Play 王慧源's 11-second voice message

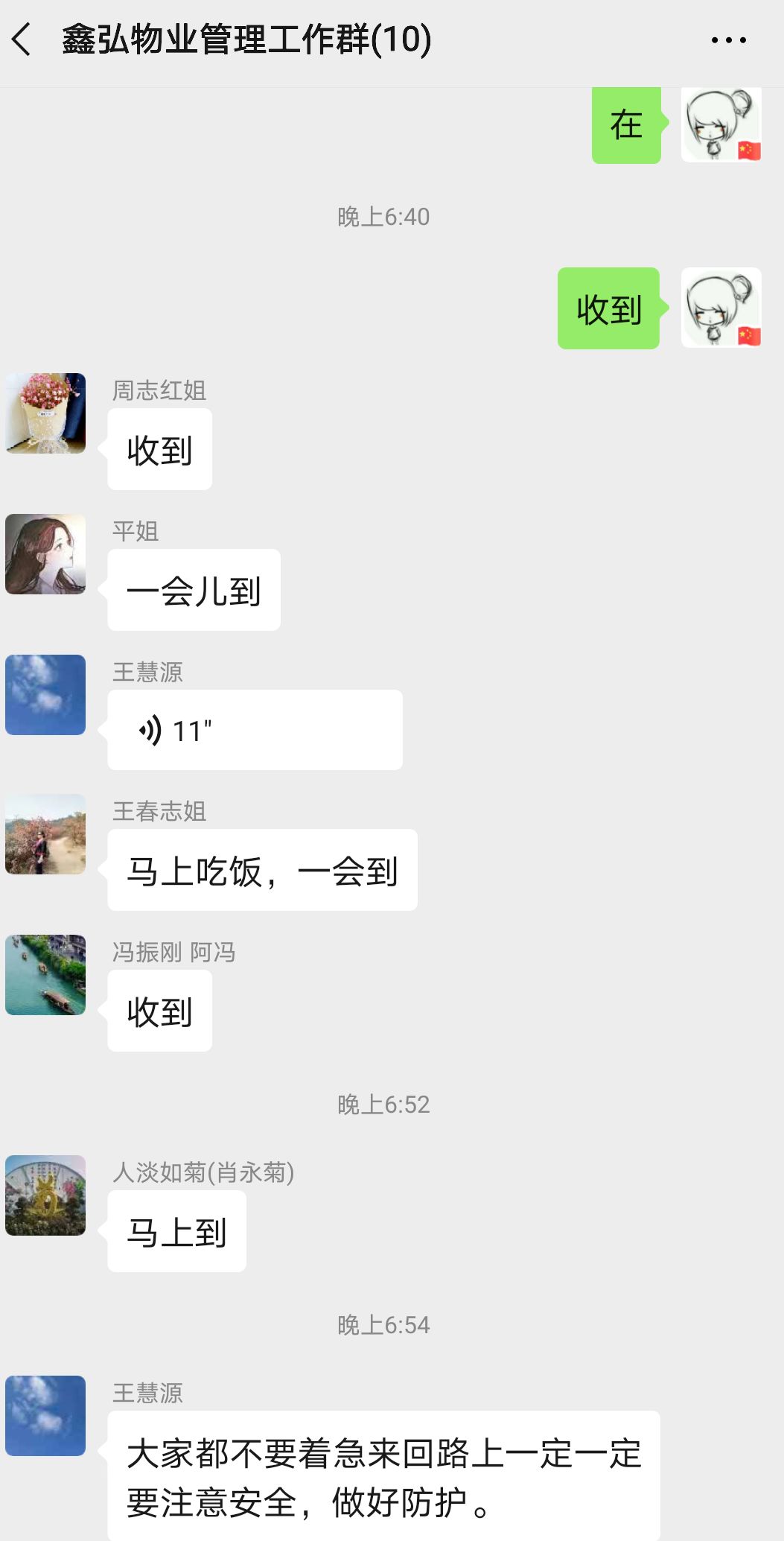[255, 730]
